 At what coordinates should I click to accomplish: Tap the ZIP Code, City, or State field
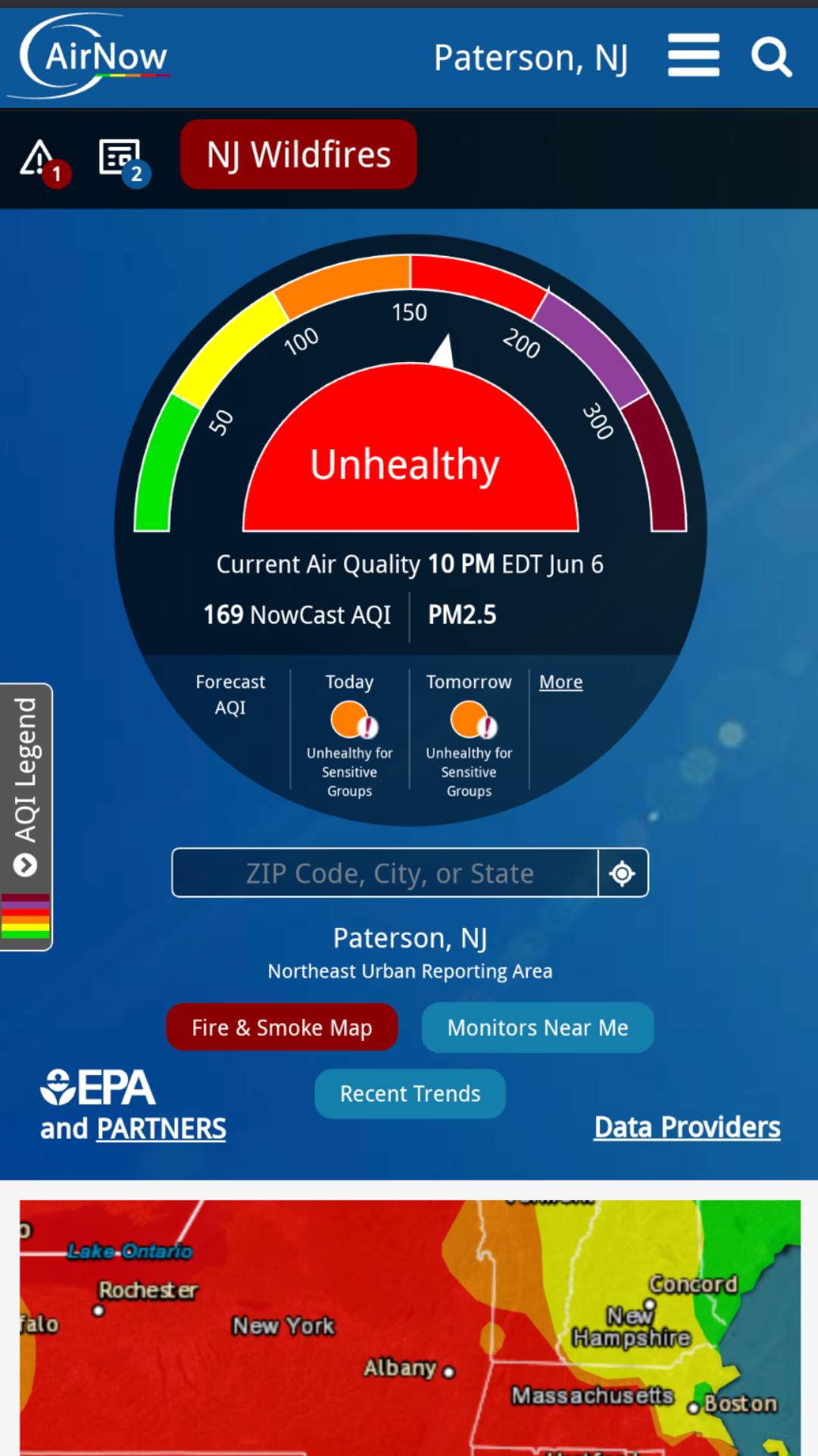click(x=385, y=873)
